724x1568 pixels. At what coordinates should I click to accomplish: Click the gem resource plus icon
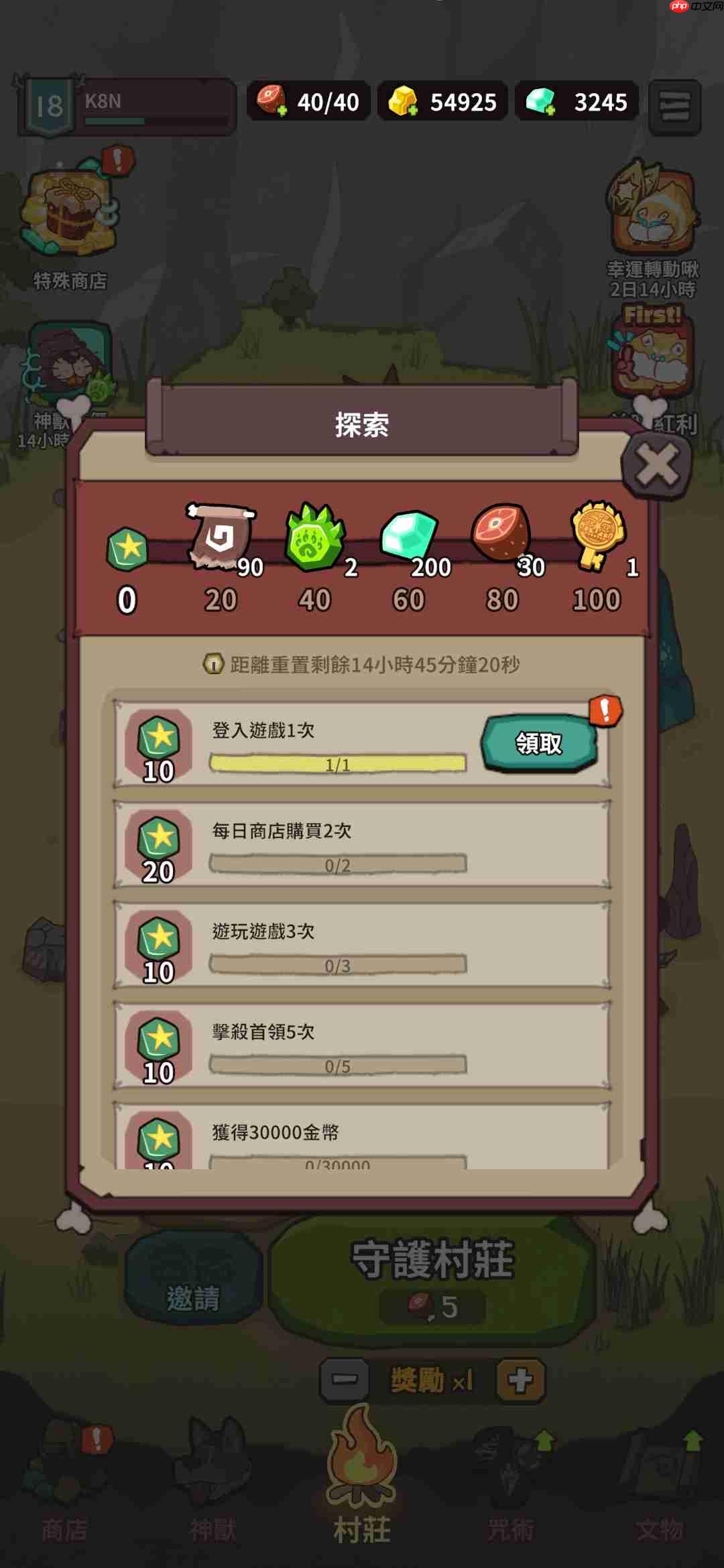pos(550,109)
